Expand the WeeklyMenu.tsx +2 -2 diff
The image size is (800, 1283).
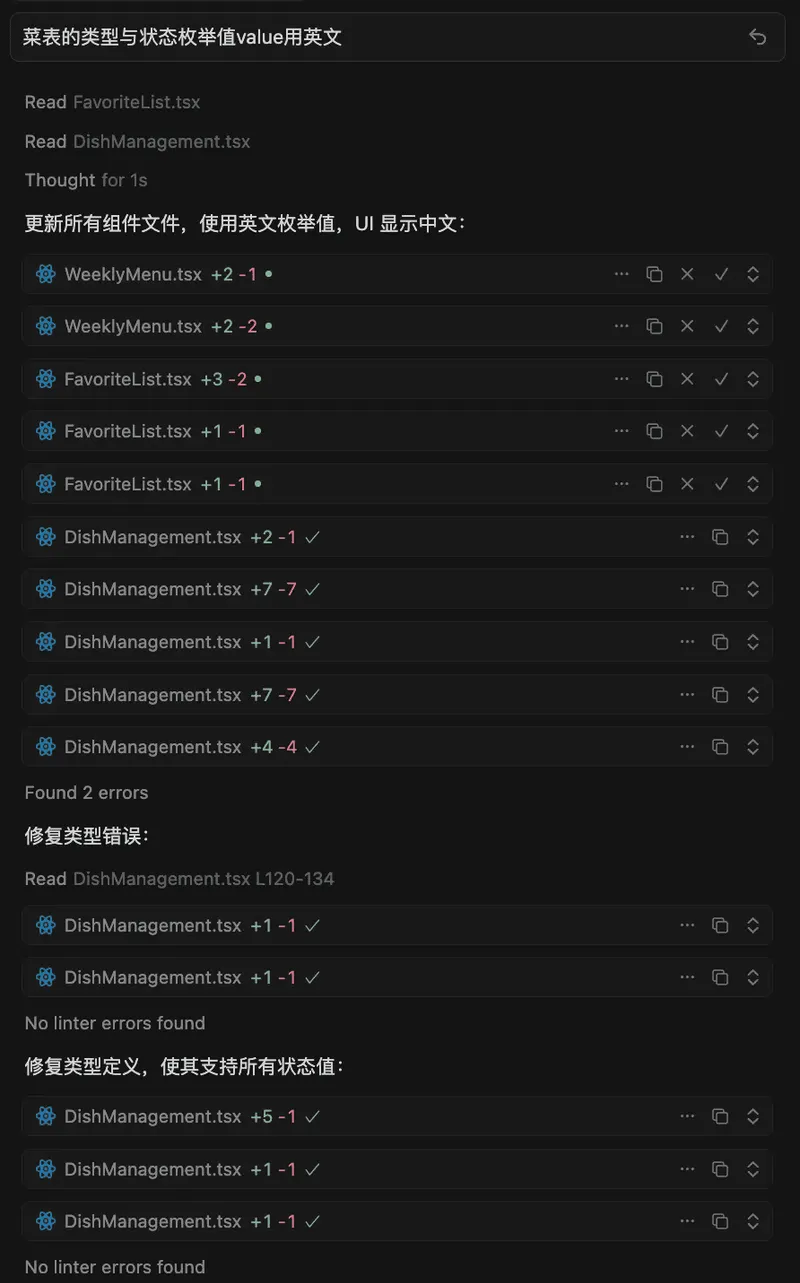[x=753, y=326]
